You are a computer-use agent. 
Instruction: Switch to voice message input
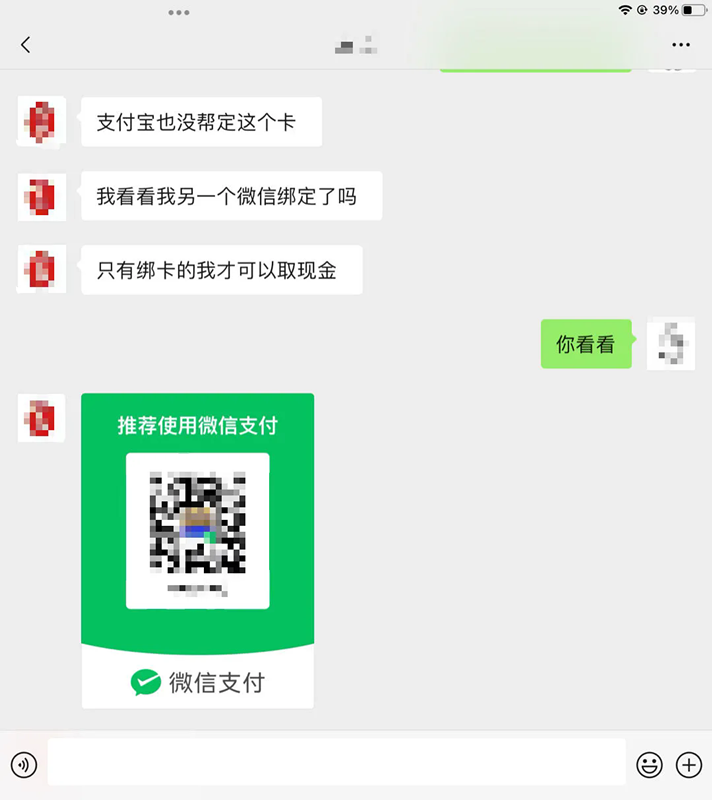tap(24, 766)
